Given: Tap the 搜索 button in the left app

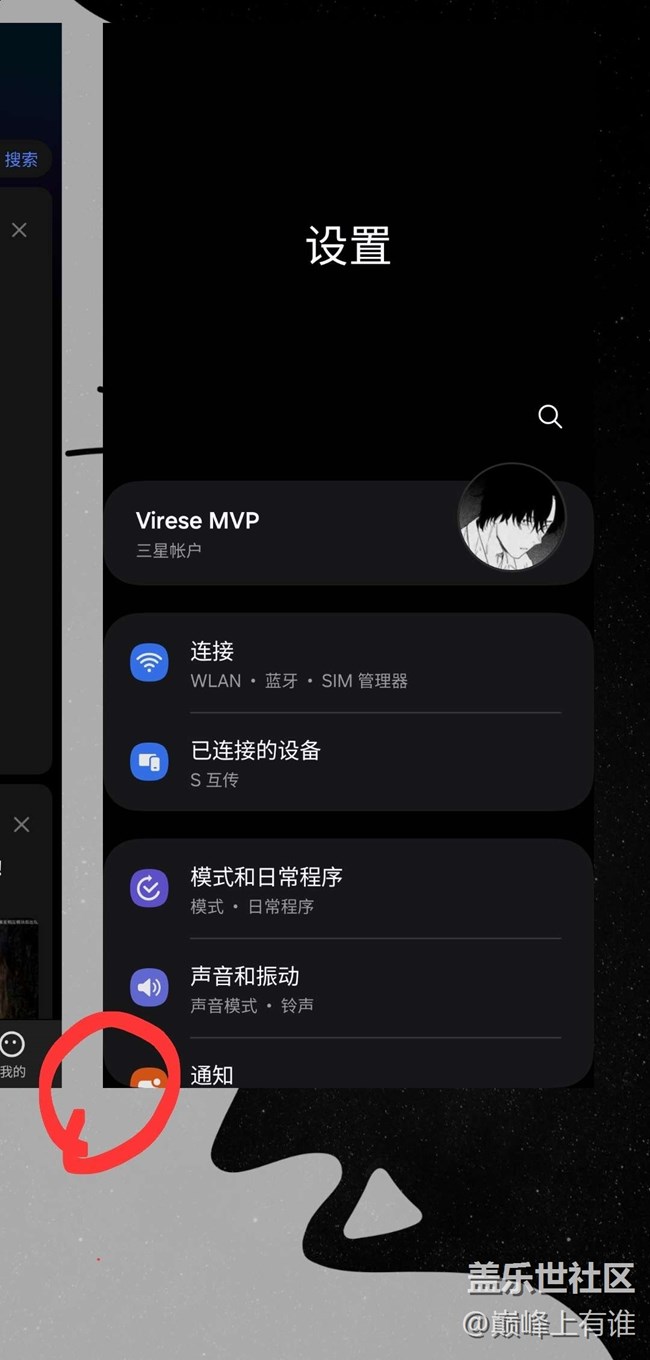Looking at the screenshot, I should coord(22,159).
